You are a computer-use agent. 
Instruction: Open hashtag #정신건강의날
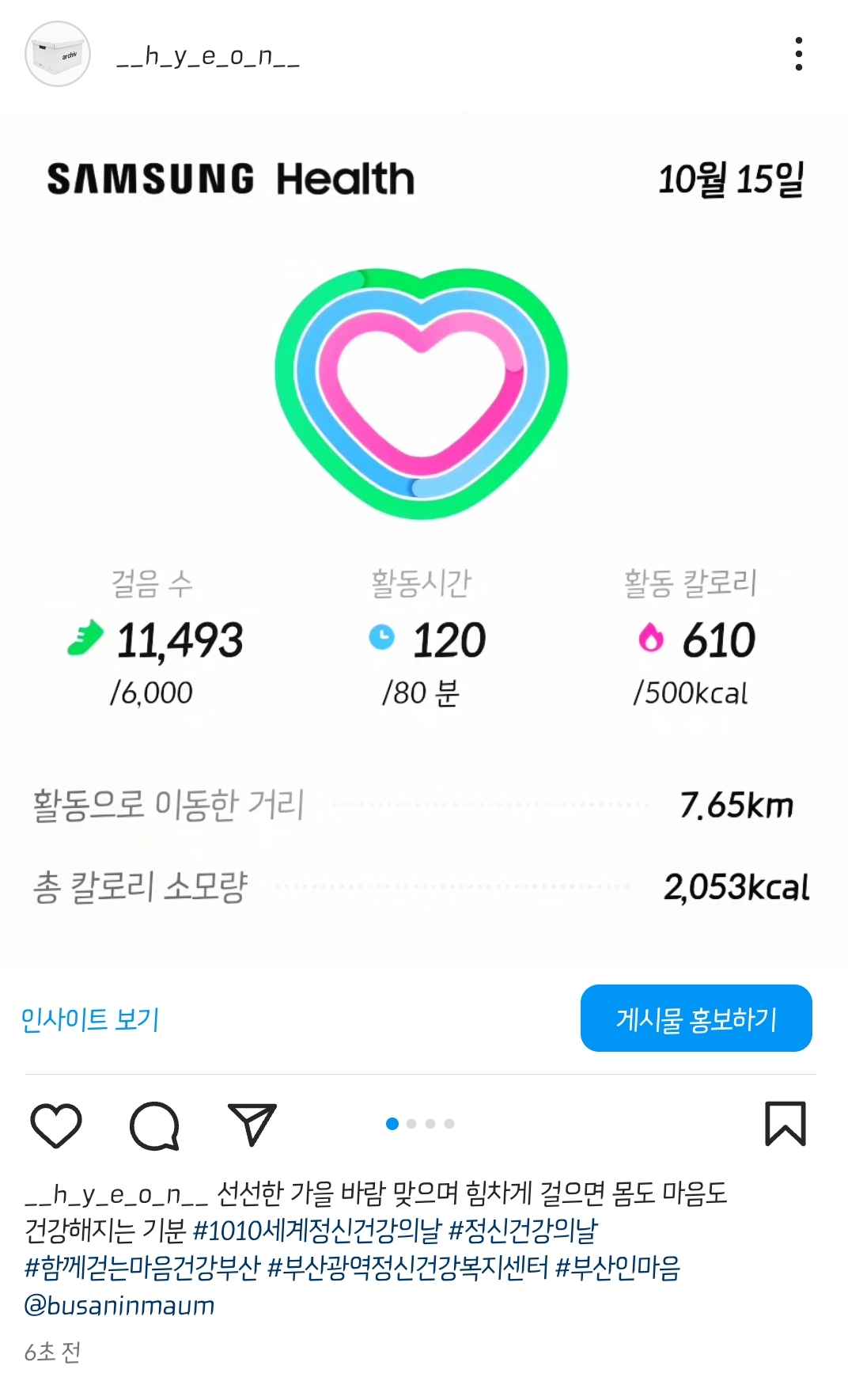tap(523, 1231)
